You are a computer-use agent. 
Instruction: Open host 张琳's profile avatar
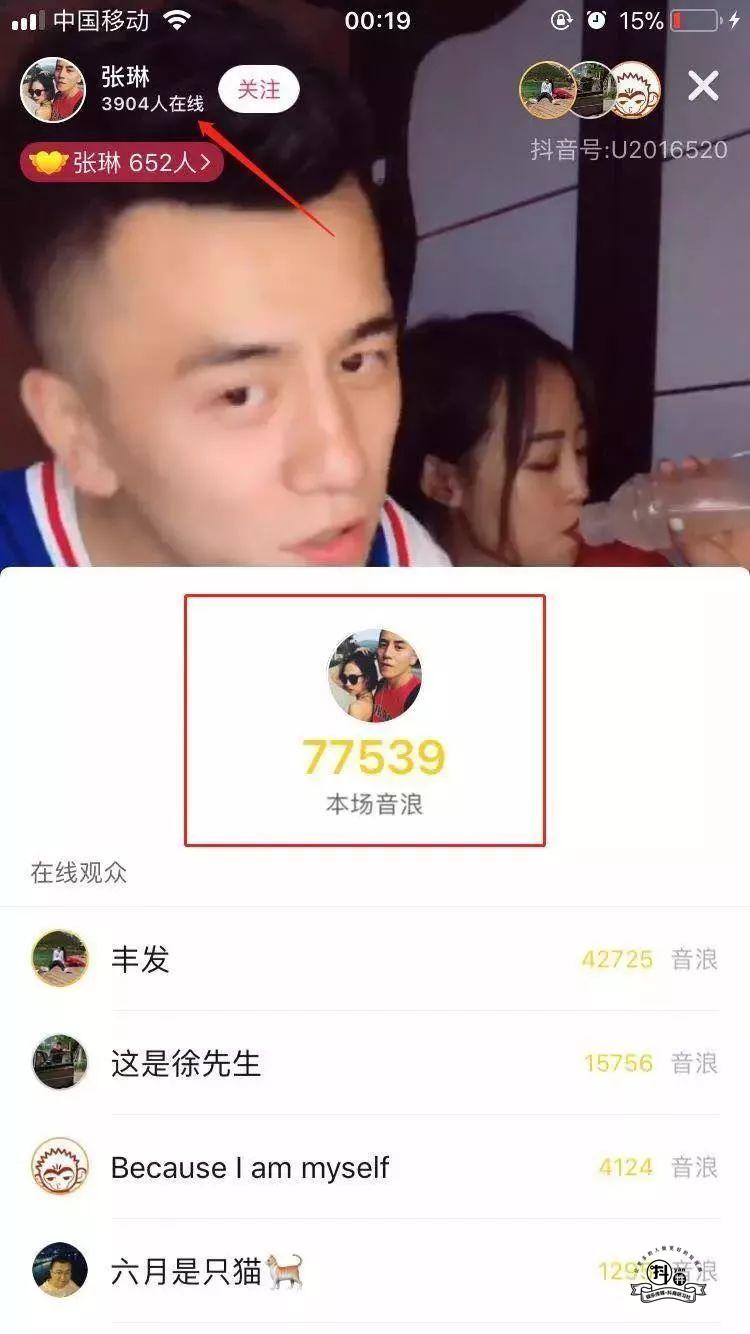(53, 90)
